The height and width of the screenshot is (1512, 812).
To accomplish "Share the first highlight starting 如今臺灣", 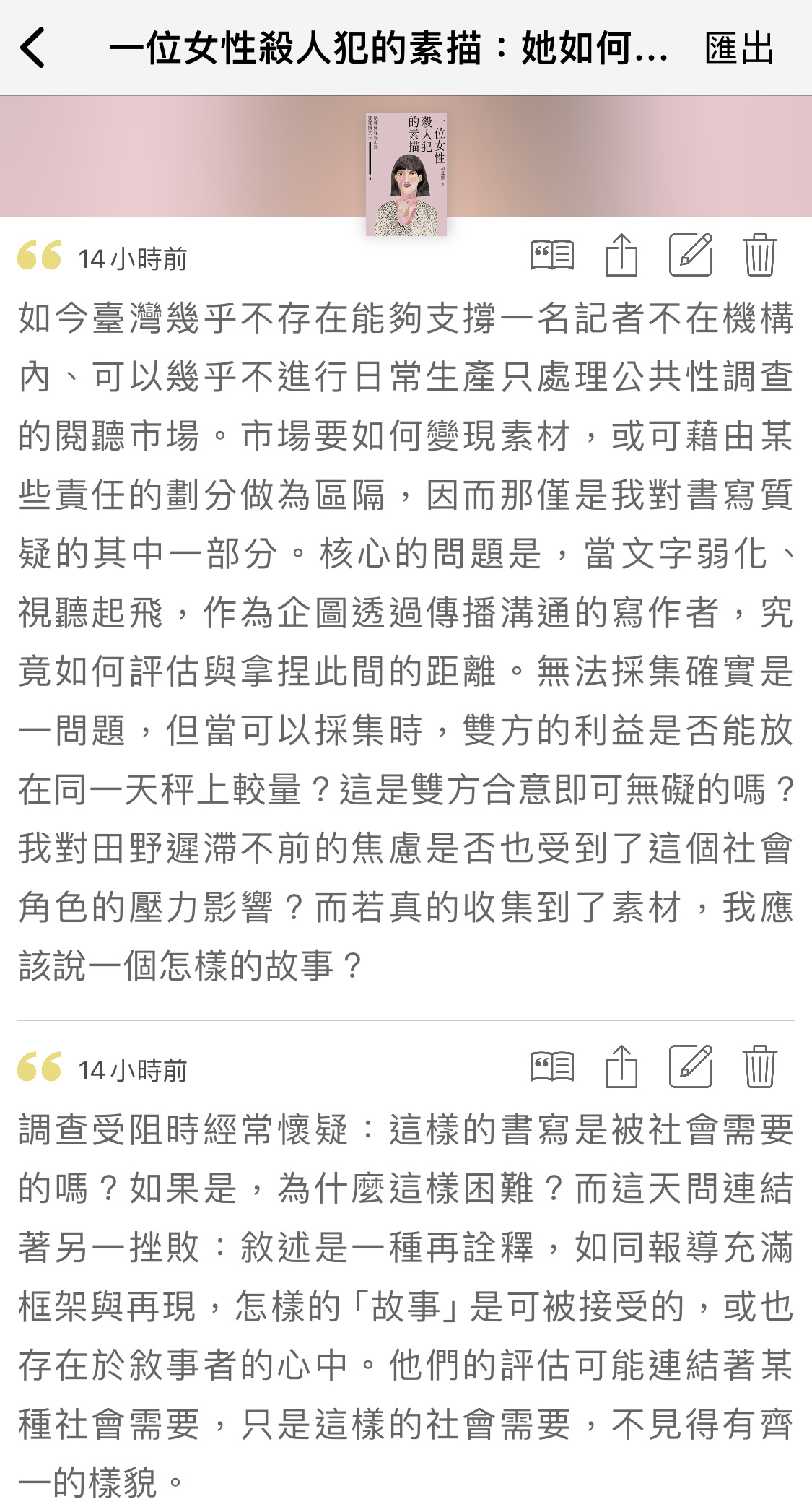I will click(621, 255).
